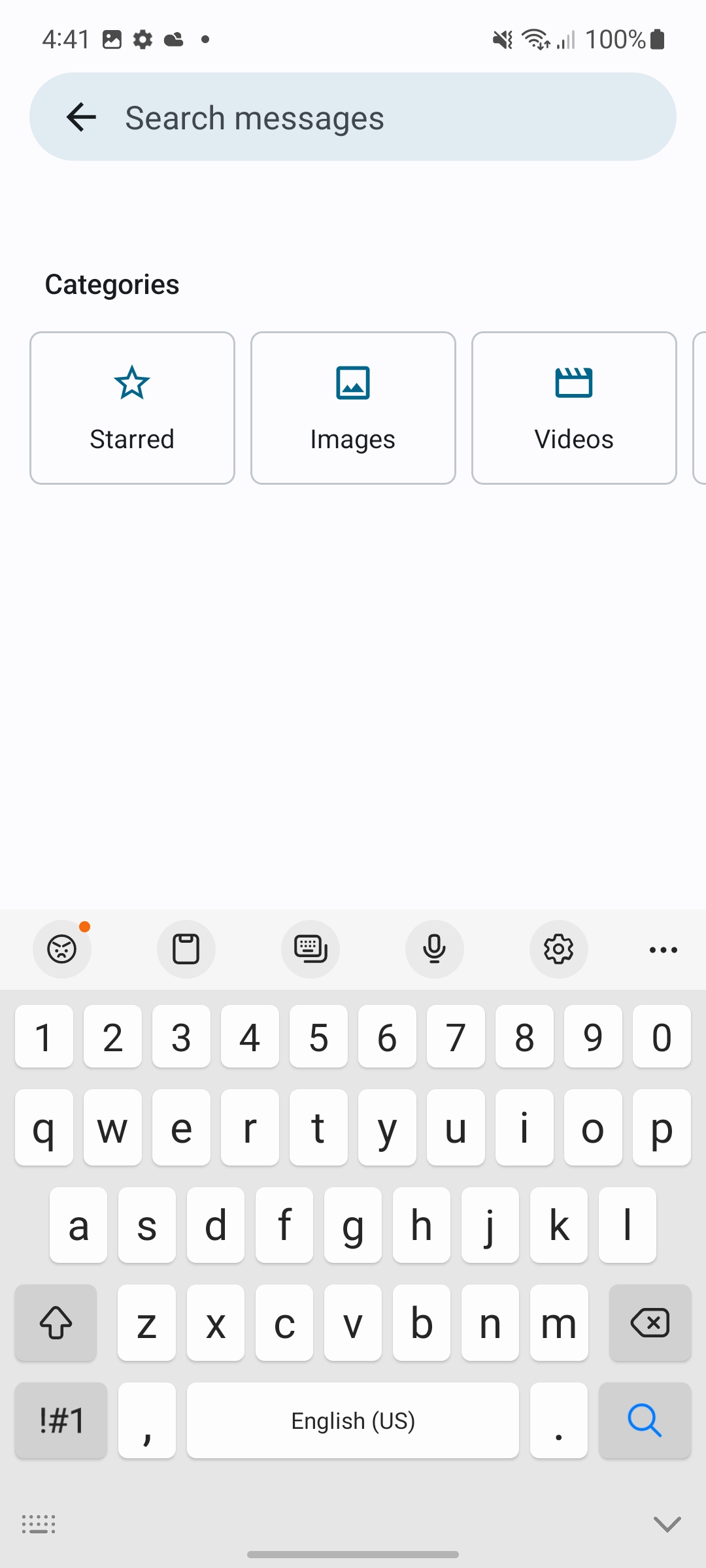This screenshot has width=706, height=1568.
Task: Open the keyboard clipboard
Action: [x=186, y=949]
